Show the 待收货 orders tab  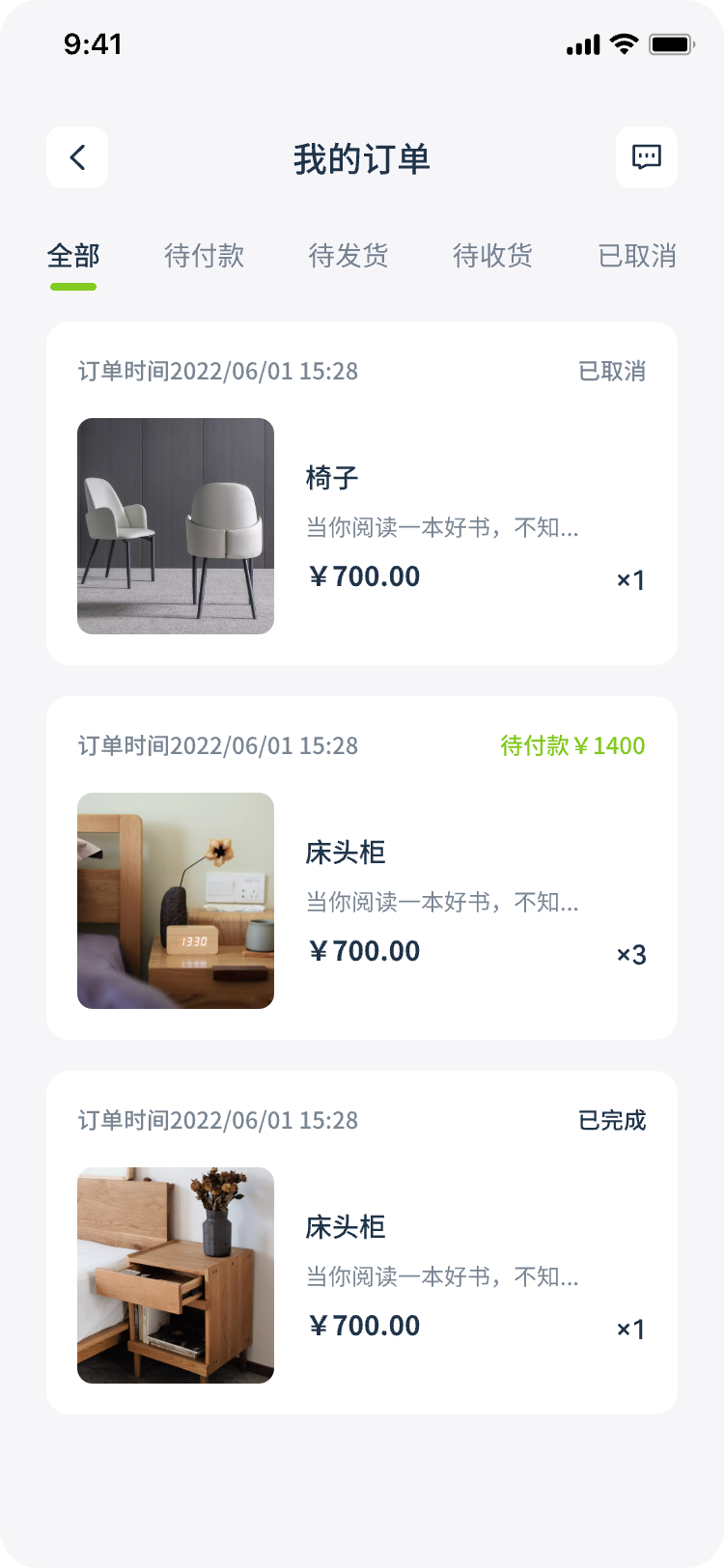tap(492, 256)
